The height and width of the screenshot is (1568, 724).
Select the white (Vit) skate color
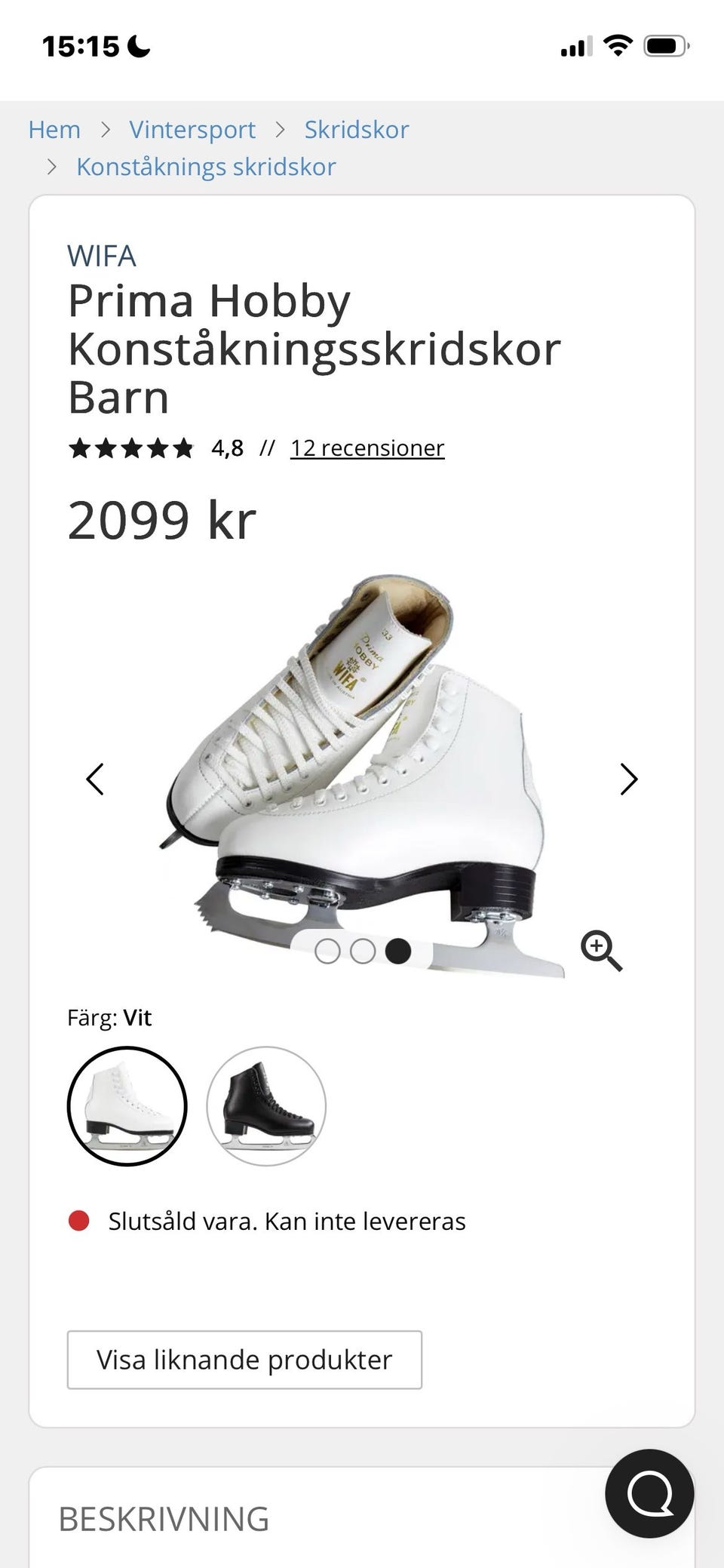(x=127, y=1106)
